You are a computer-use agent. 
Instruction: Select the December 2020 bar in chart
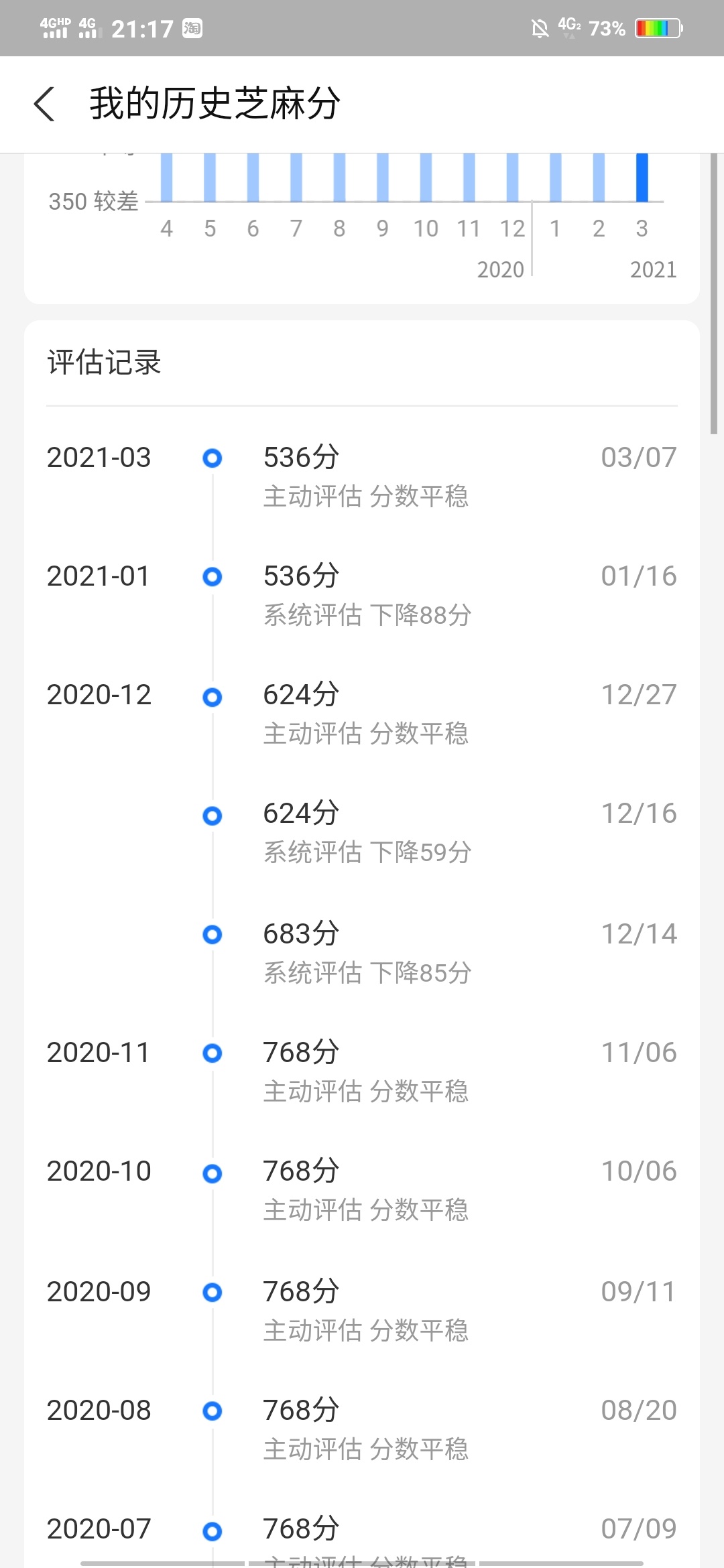[512, 178]
